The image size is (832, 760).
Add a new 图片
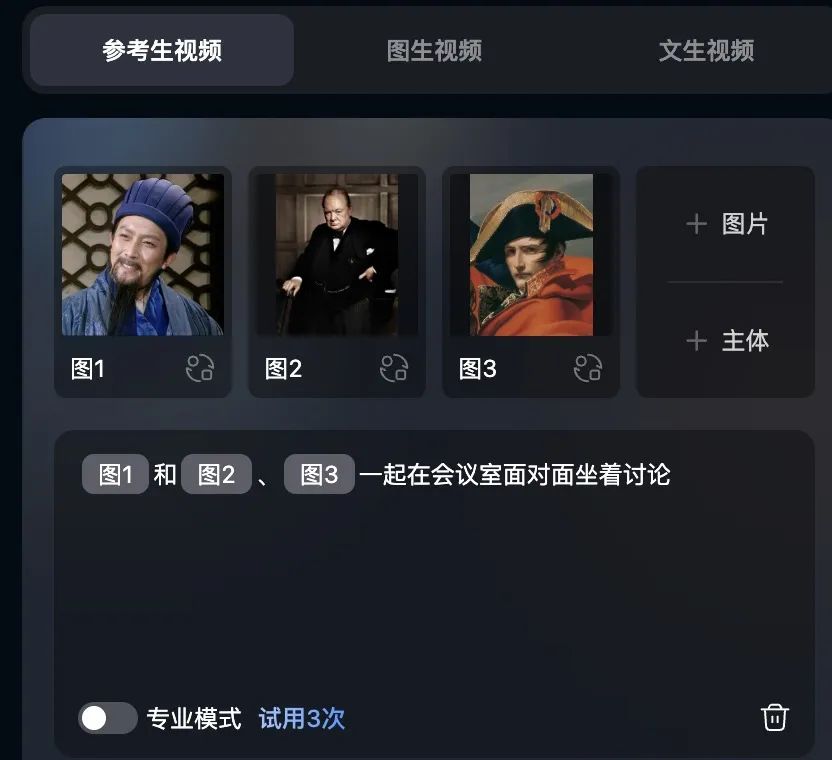point(726,225)
